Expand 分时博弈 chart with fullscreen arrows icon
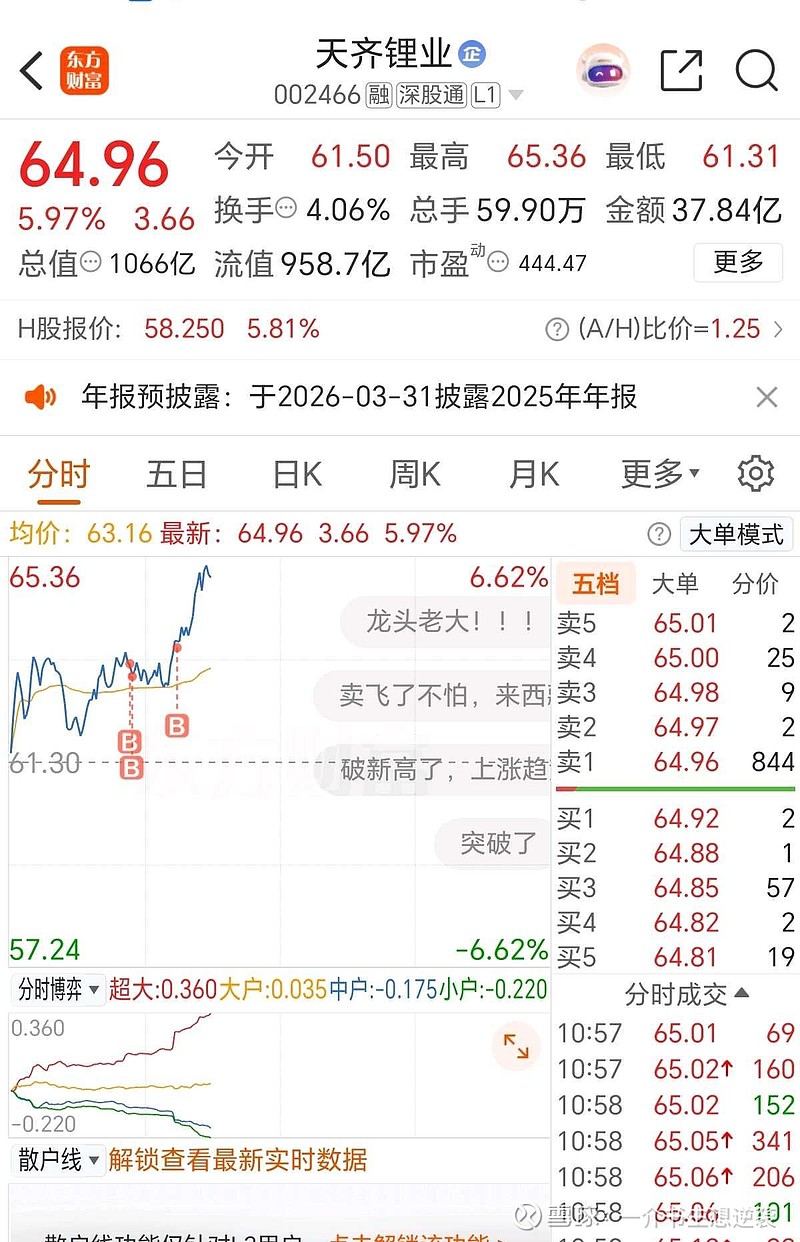 point(517,1047)
